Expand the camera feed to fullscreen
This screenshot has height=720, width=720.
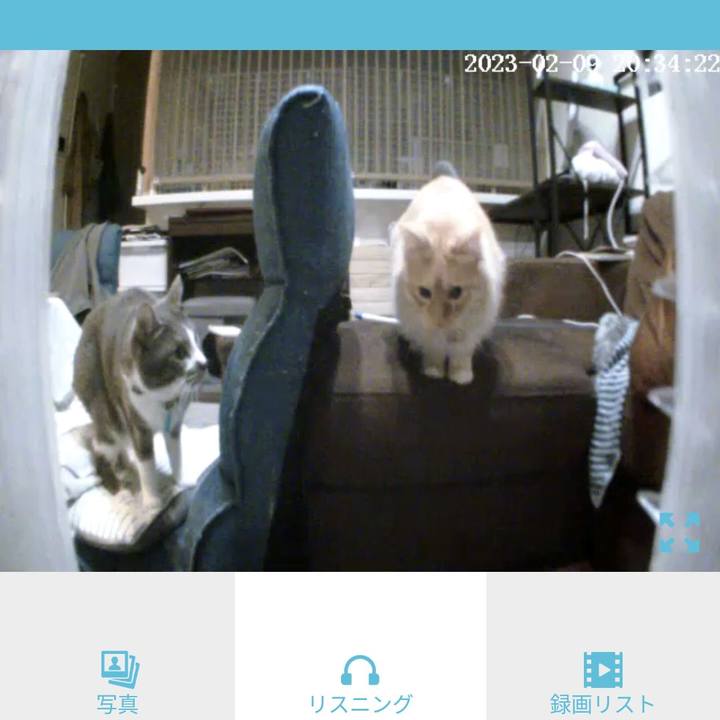[679, 532]
